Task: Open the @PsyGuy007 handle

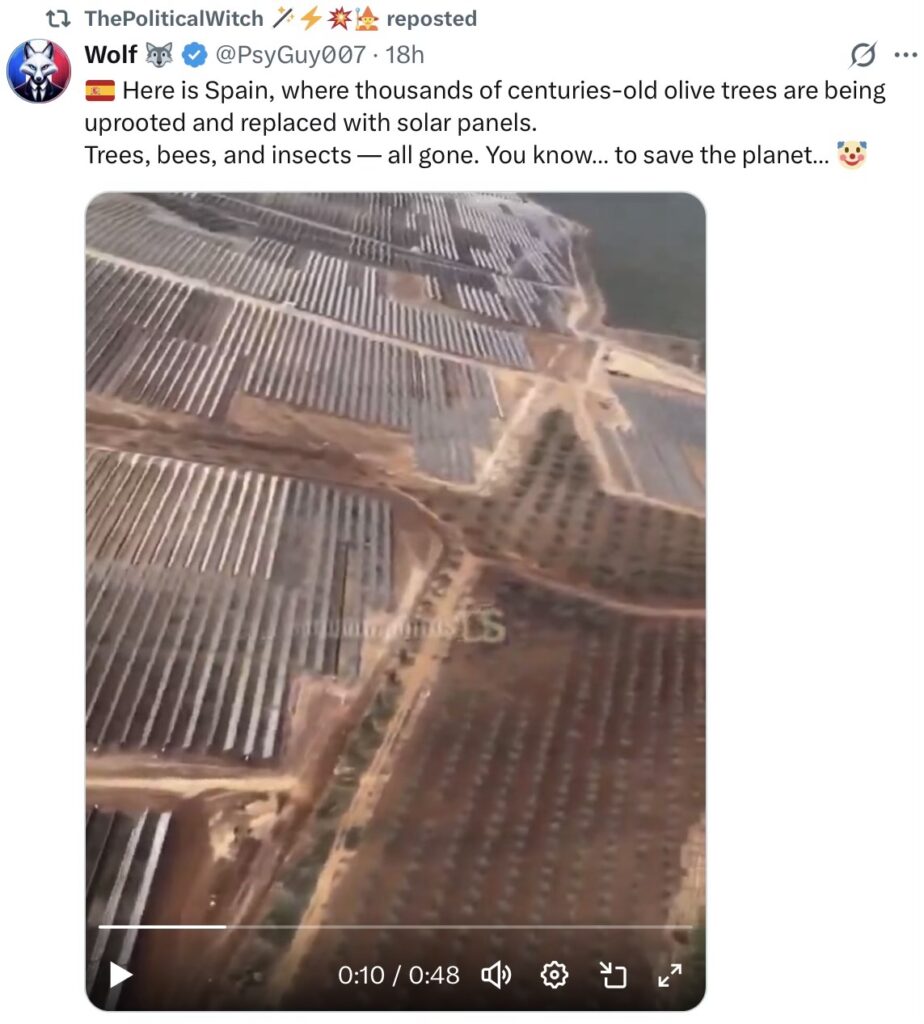Action: [x=290, y=53]
